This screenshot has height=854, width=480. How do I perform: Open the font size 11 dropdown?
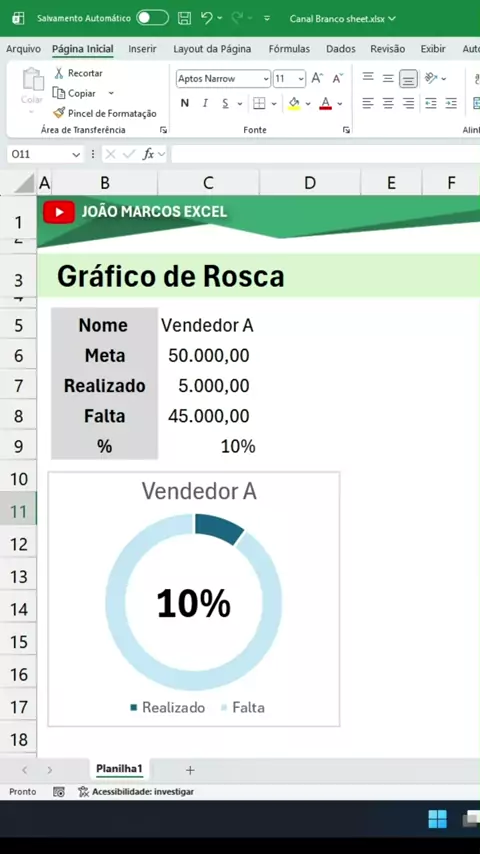[x=301, y=79]
